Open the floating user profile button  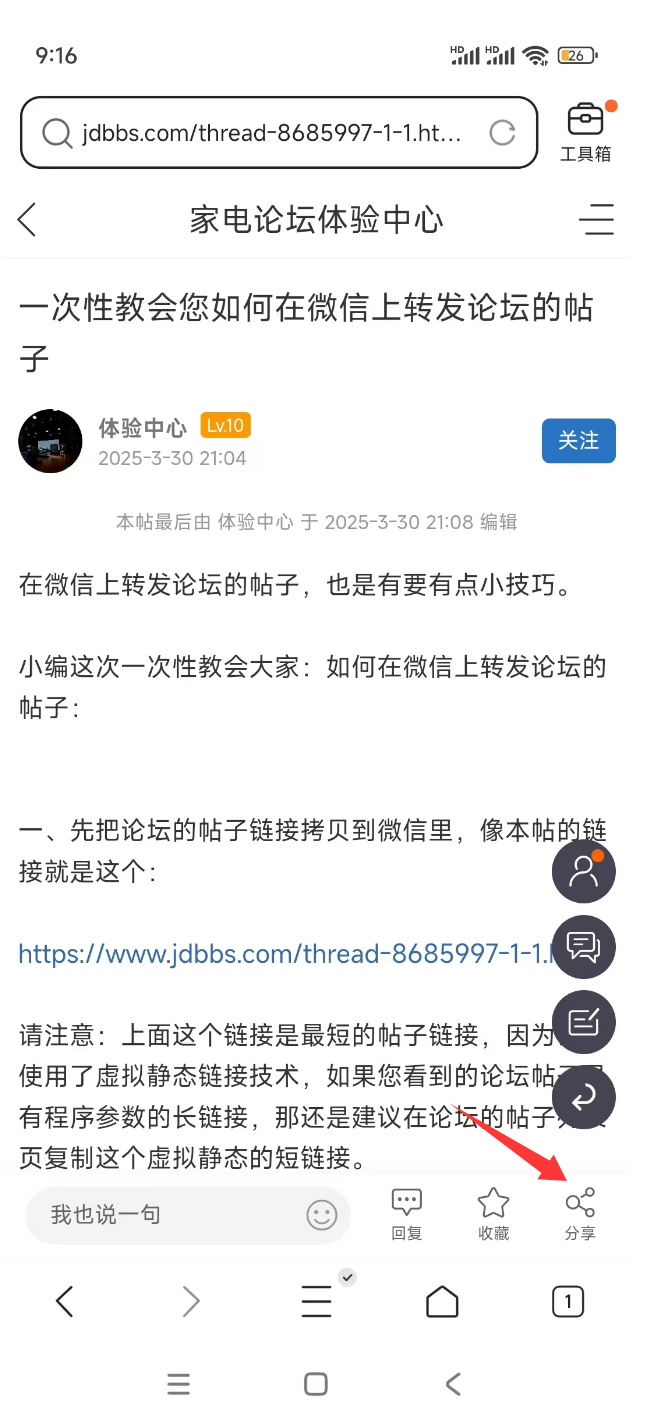click(x=584, y=871)
